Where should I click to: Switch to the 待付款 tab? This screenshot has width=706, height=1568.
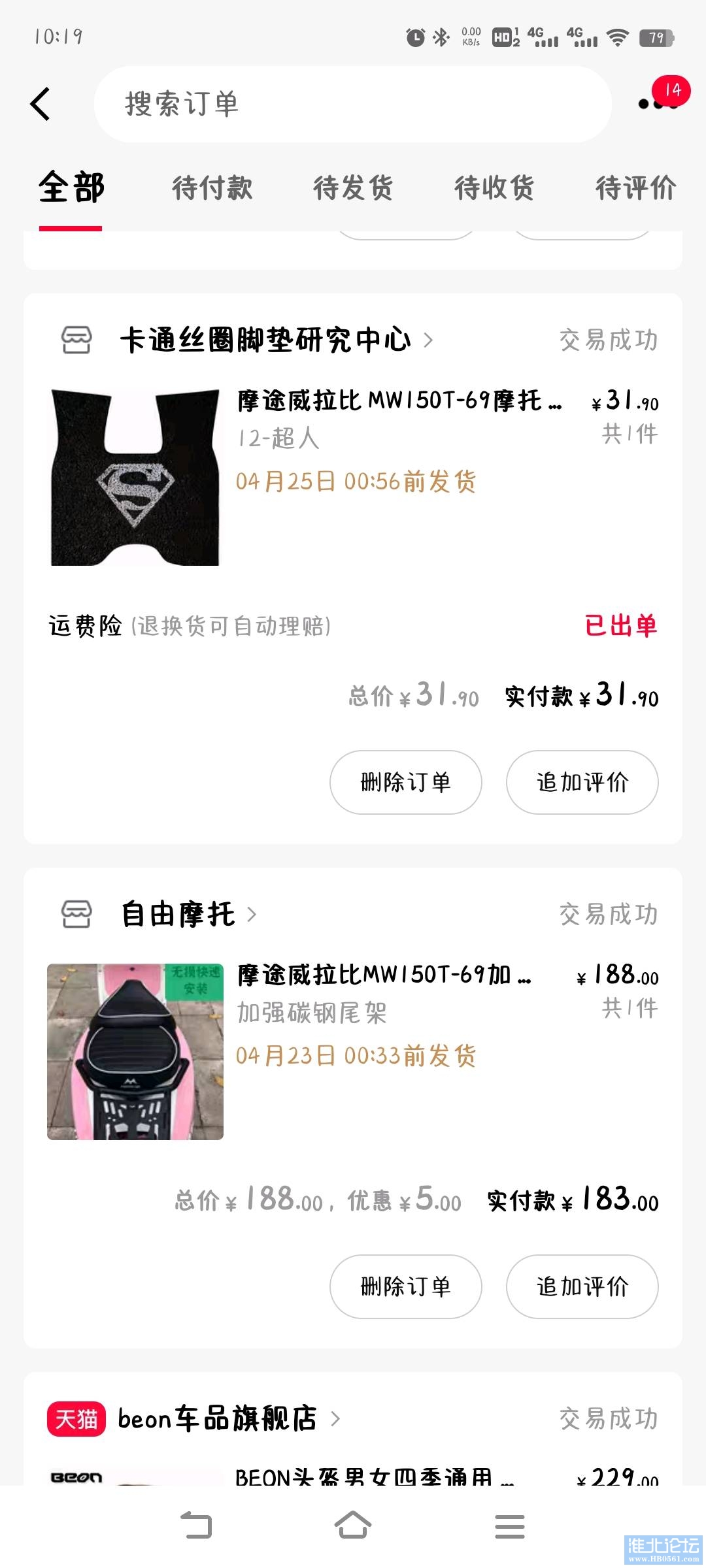[x=212, y=188]
